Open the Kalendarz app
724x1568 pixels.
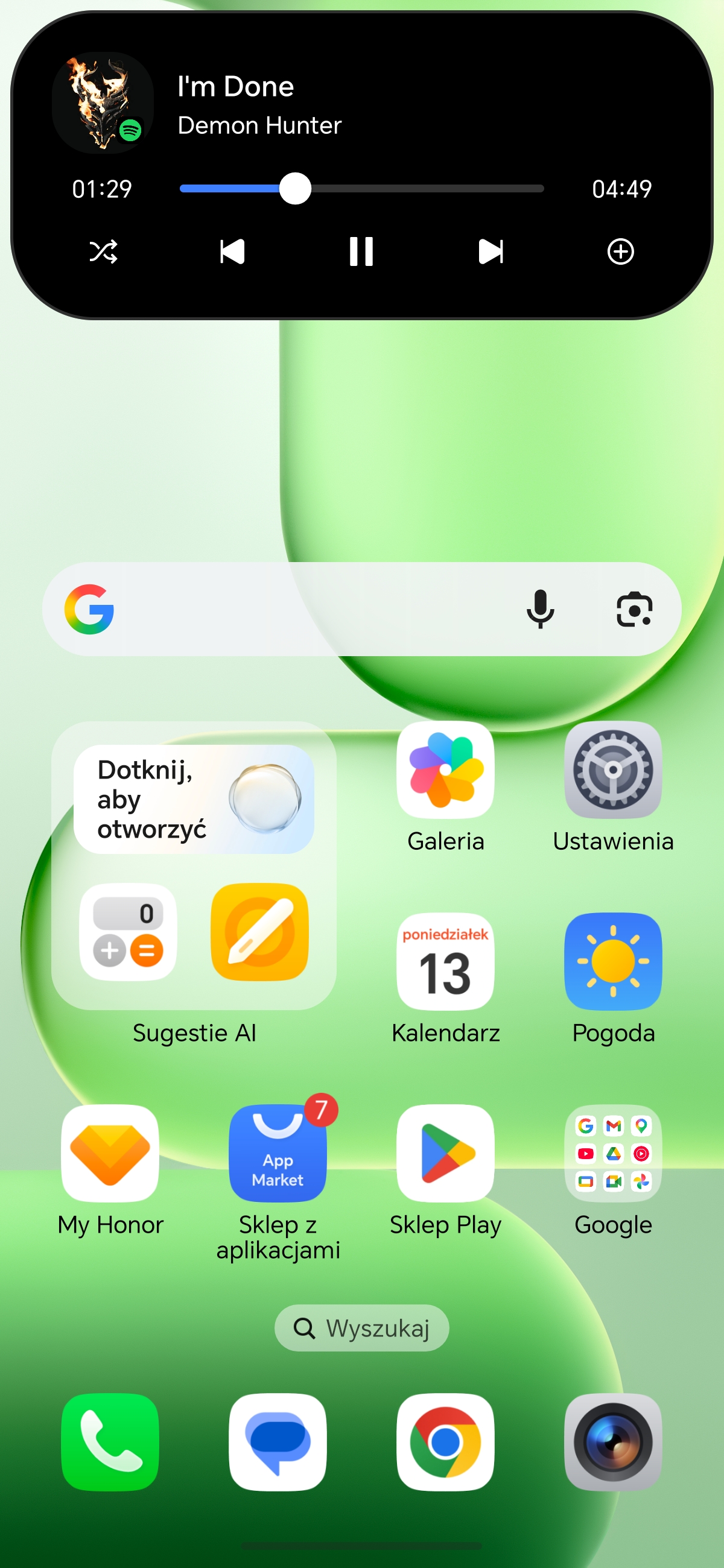[x=445, y=962]
